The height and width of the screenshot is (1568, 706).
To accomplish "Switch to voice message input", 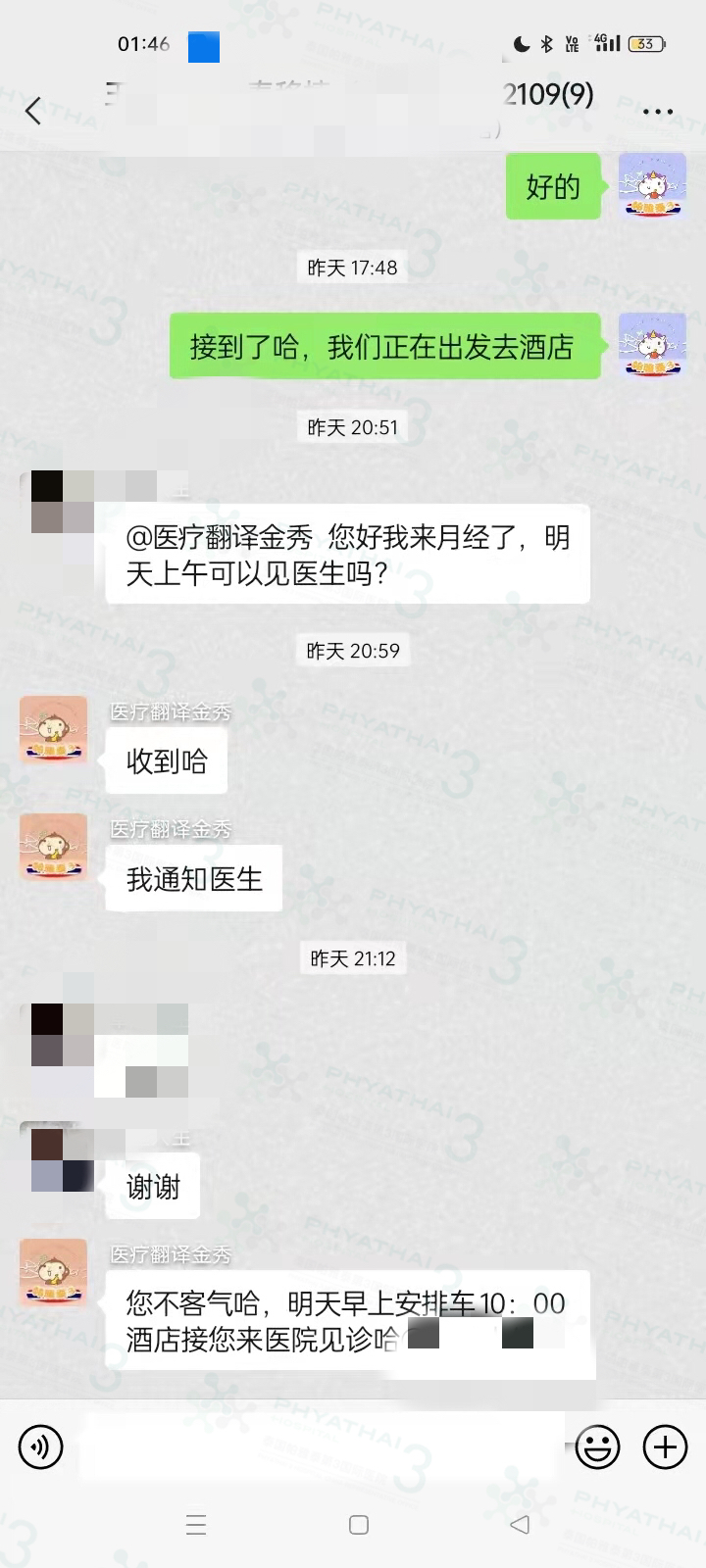I will [41, 1446].
